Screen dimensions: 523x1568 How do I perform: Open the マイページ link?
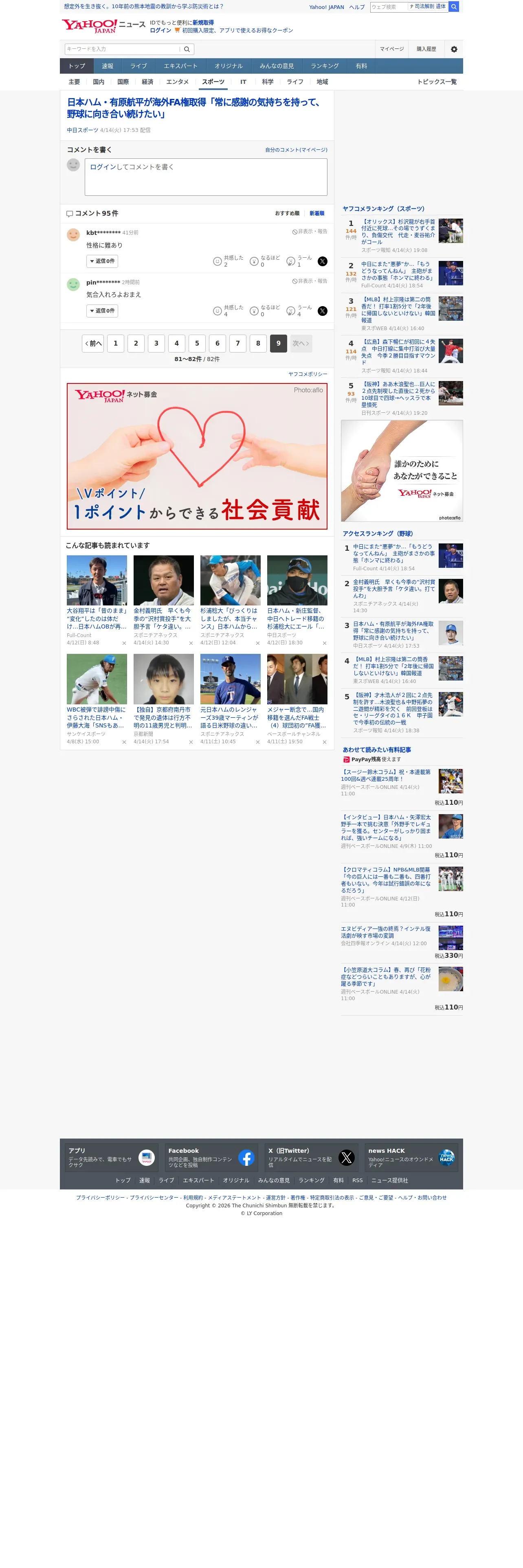(x=391, y=49)
